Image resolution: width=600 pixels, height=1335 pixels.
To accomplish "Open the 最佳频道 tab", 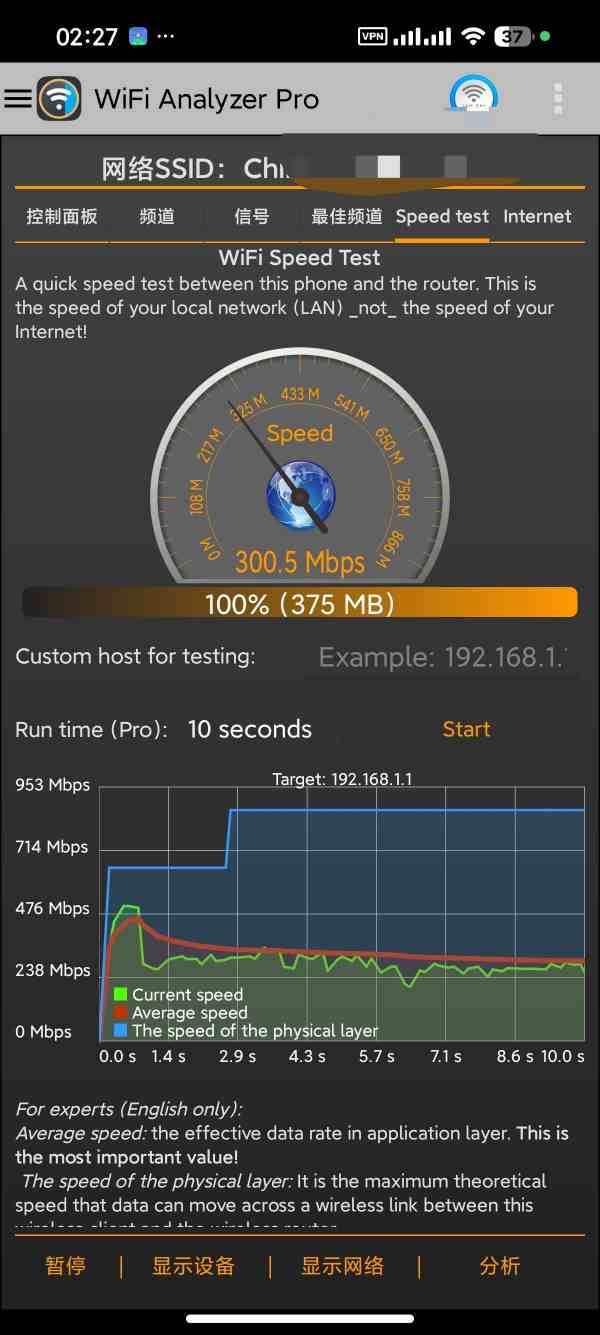I will point(346,217).
